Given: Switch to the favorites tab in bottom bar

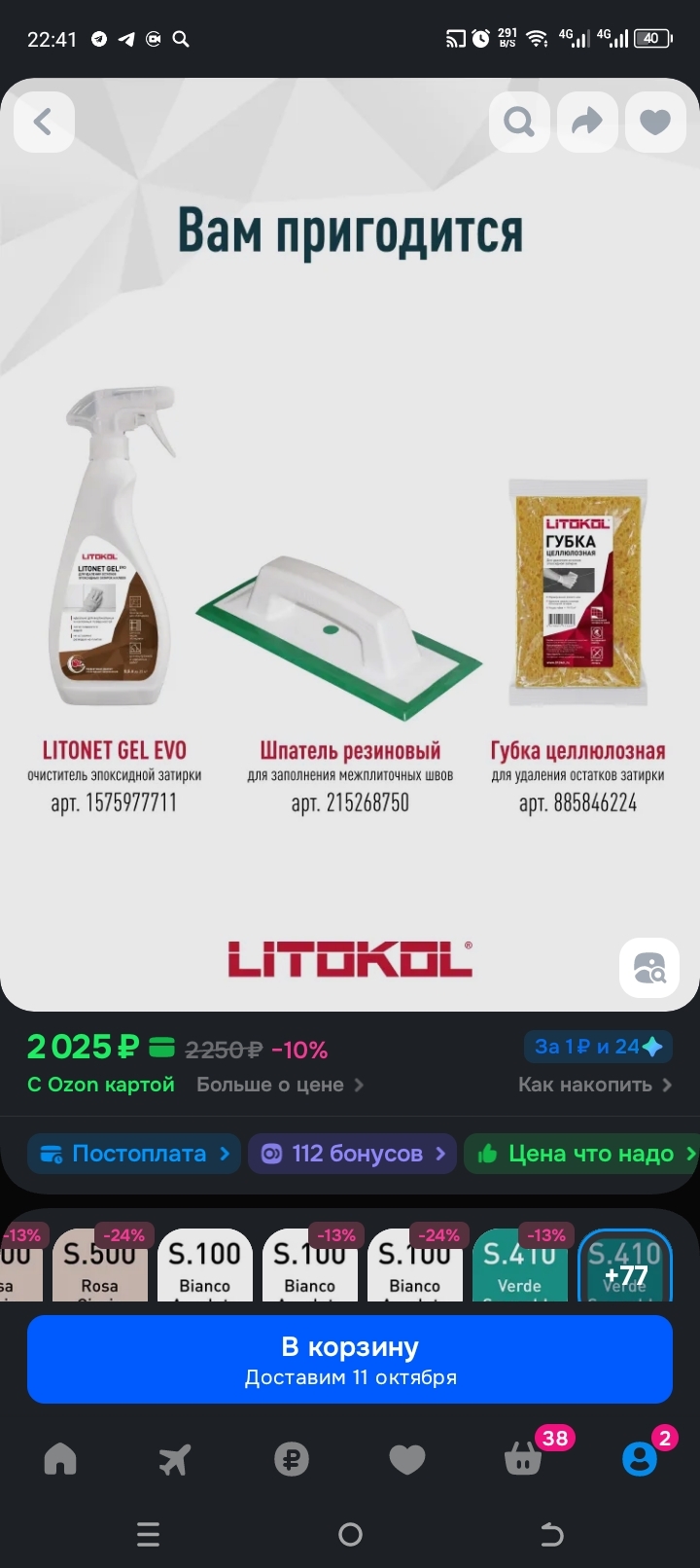Looking at the screenshot, I should 407,1459.
